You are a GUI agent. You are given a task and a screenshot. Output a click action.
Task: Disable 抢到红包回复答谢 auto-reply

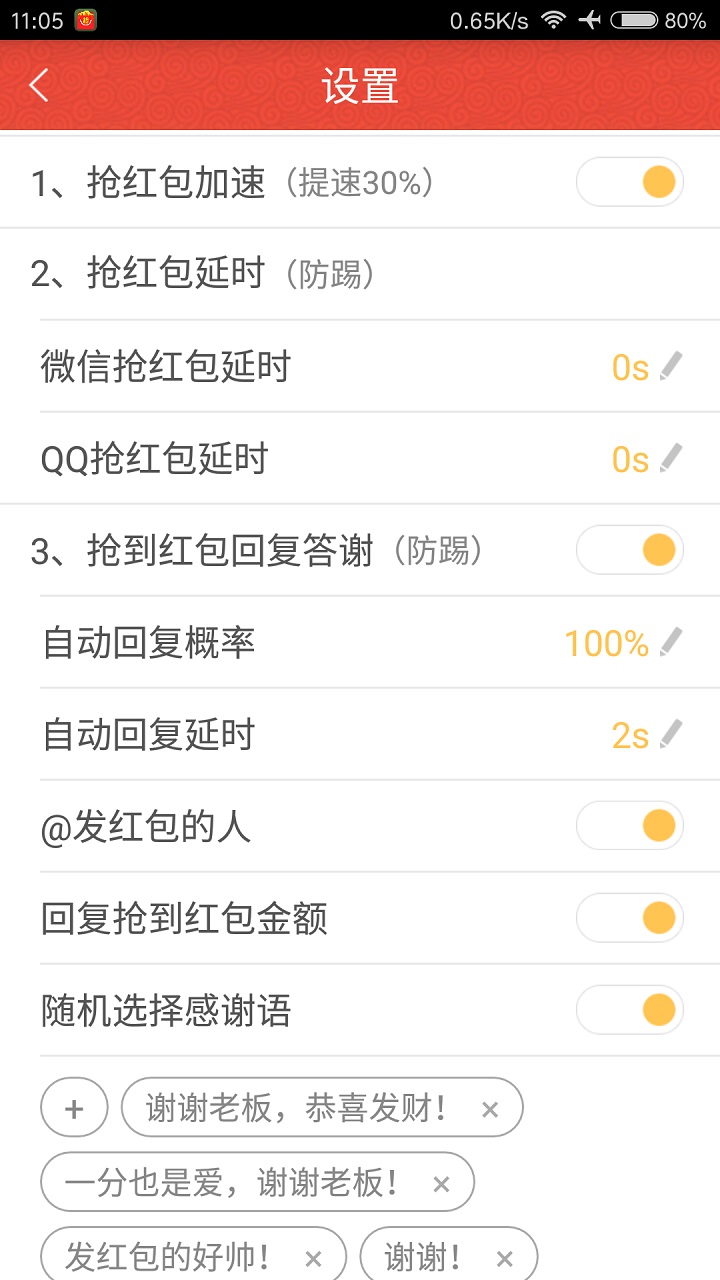(630, 549)
